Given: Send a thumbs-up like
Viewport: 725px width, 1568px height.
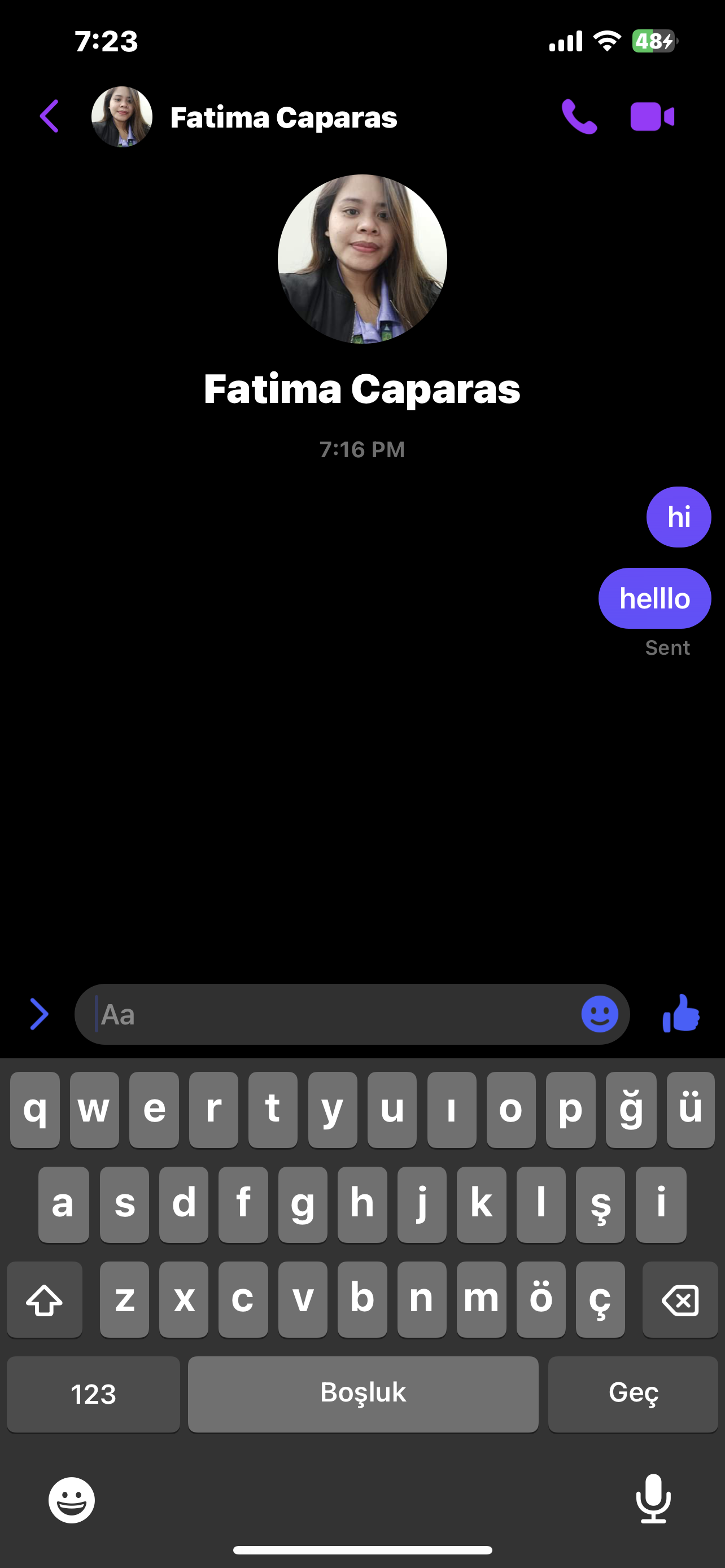Looking at the screenshot, I should (680, 1013).
